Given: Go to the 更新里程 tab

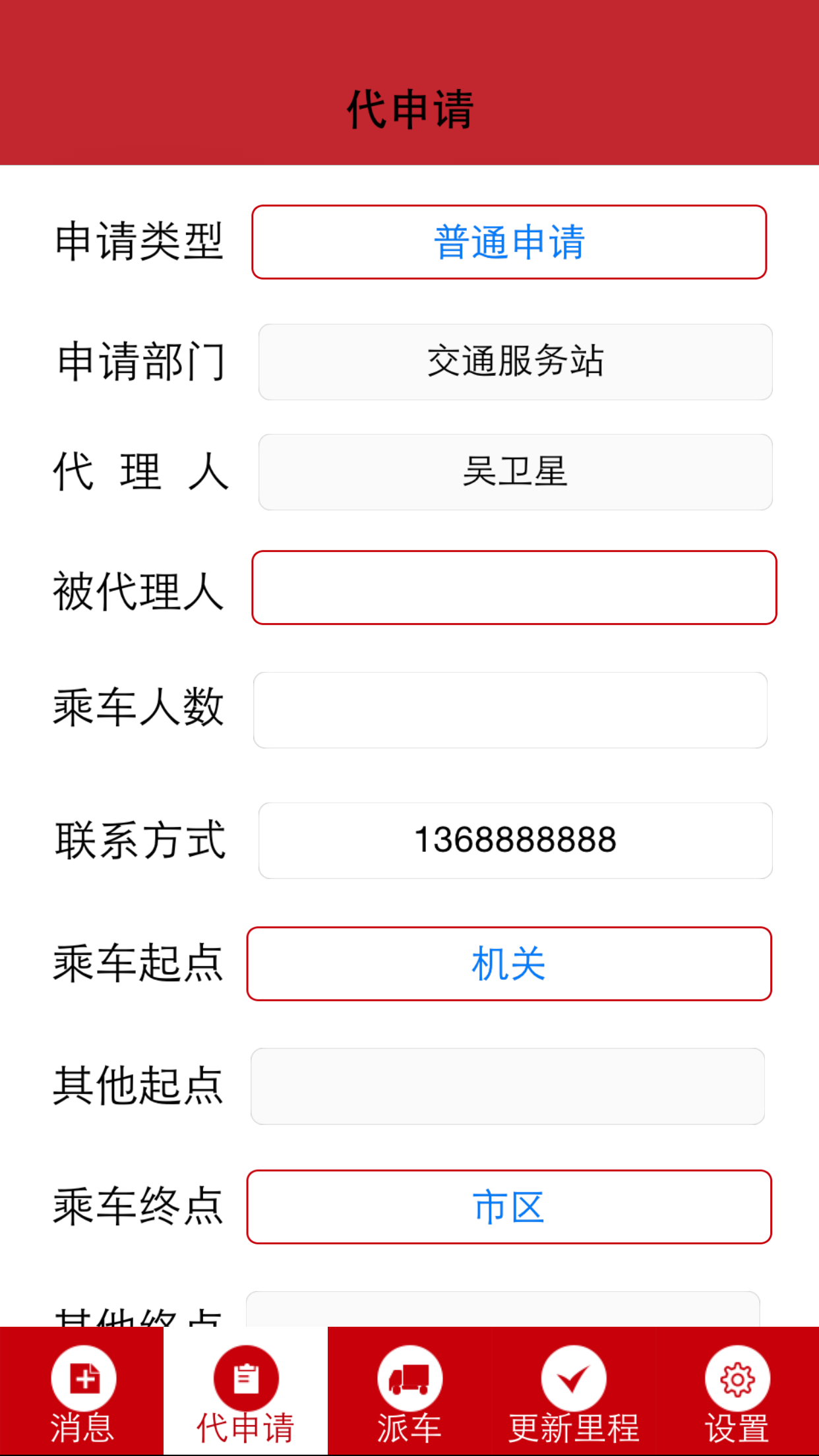Looking at the screenshot, I should (x=573, y=1393).
